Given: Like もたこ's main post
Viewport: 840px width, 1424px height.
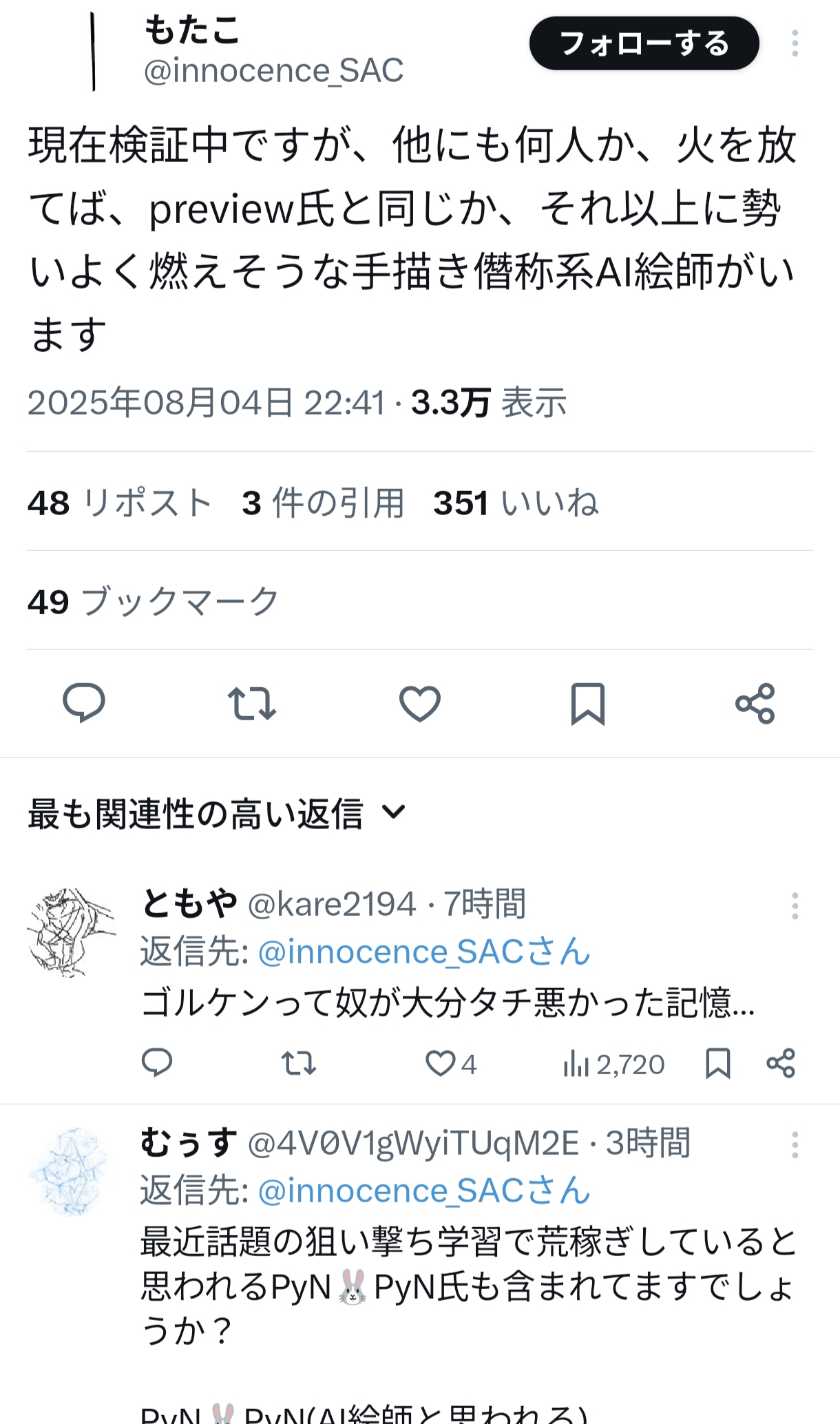Looking at the screenshot, I should pos(419,703).
